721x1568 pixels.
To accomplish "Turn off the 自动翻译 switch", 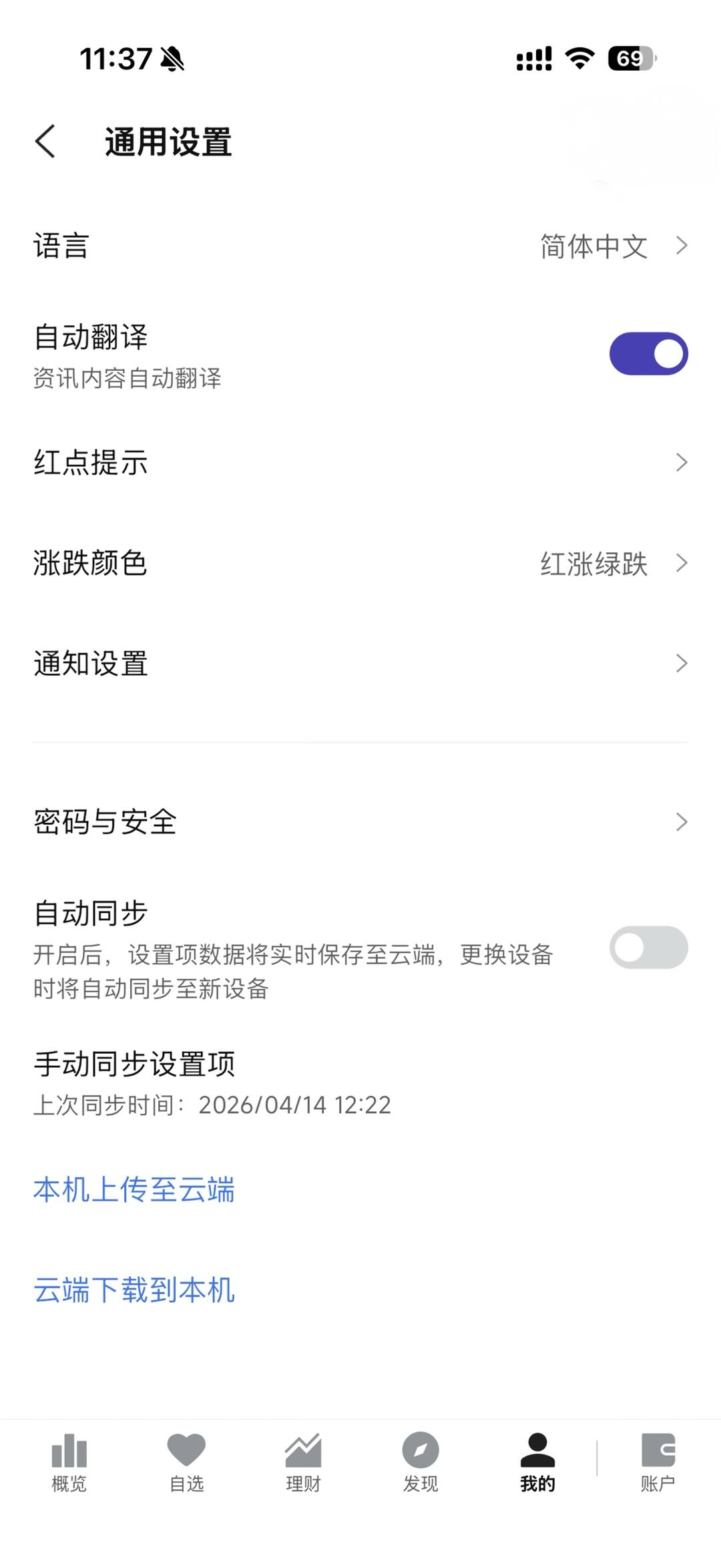I will pos(648,354).
